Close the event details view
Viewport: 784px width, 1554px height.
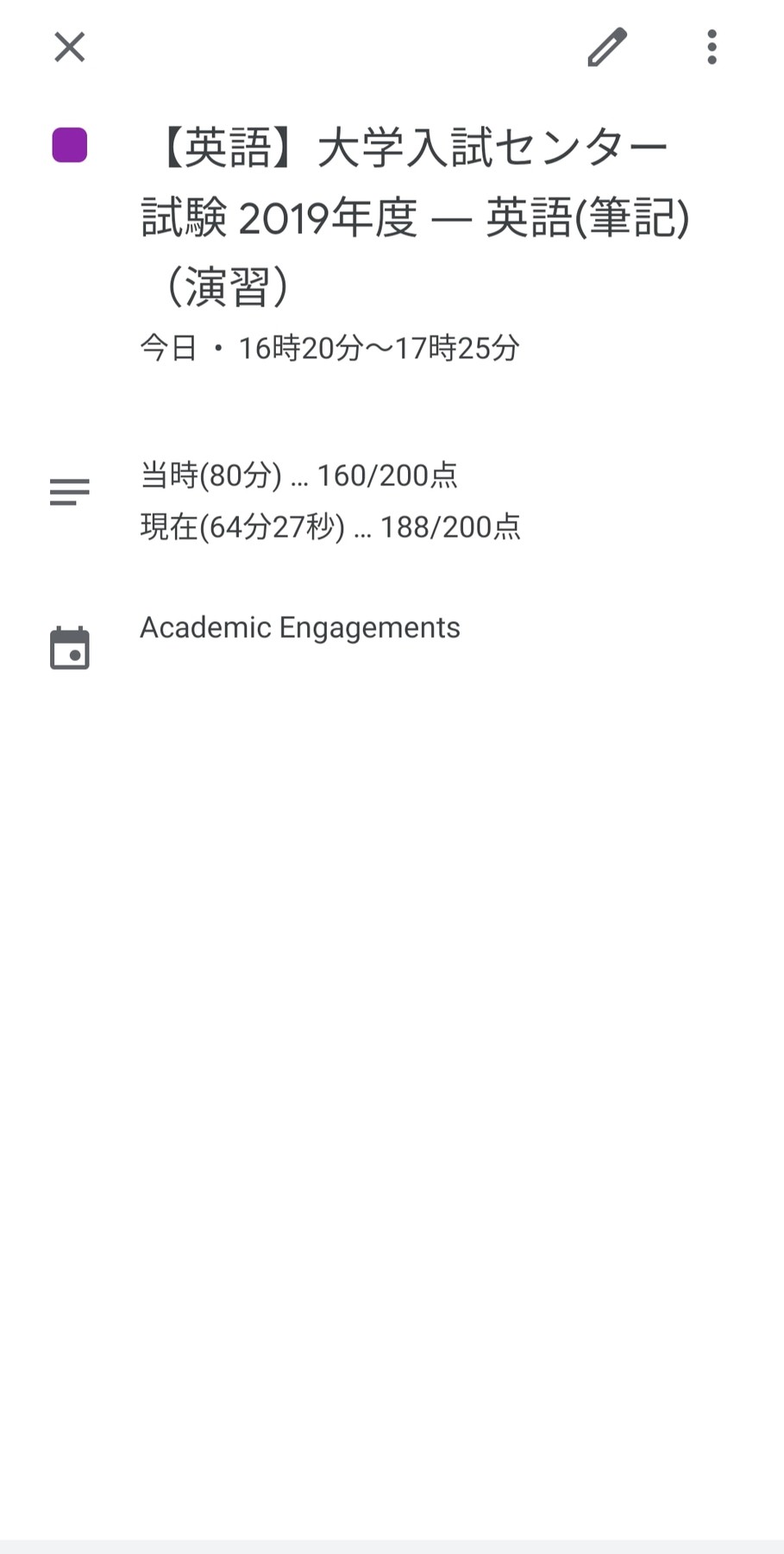(x=69, y=47)
